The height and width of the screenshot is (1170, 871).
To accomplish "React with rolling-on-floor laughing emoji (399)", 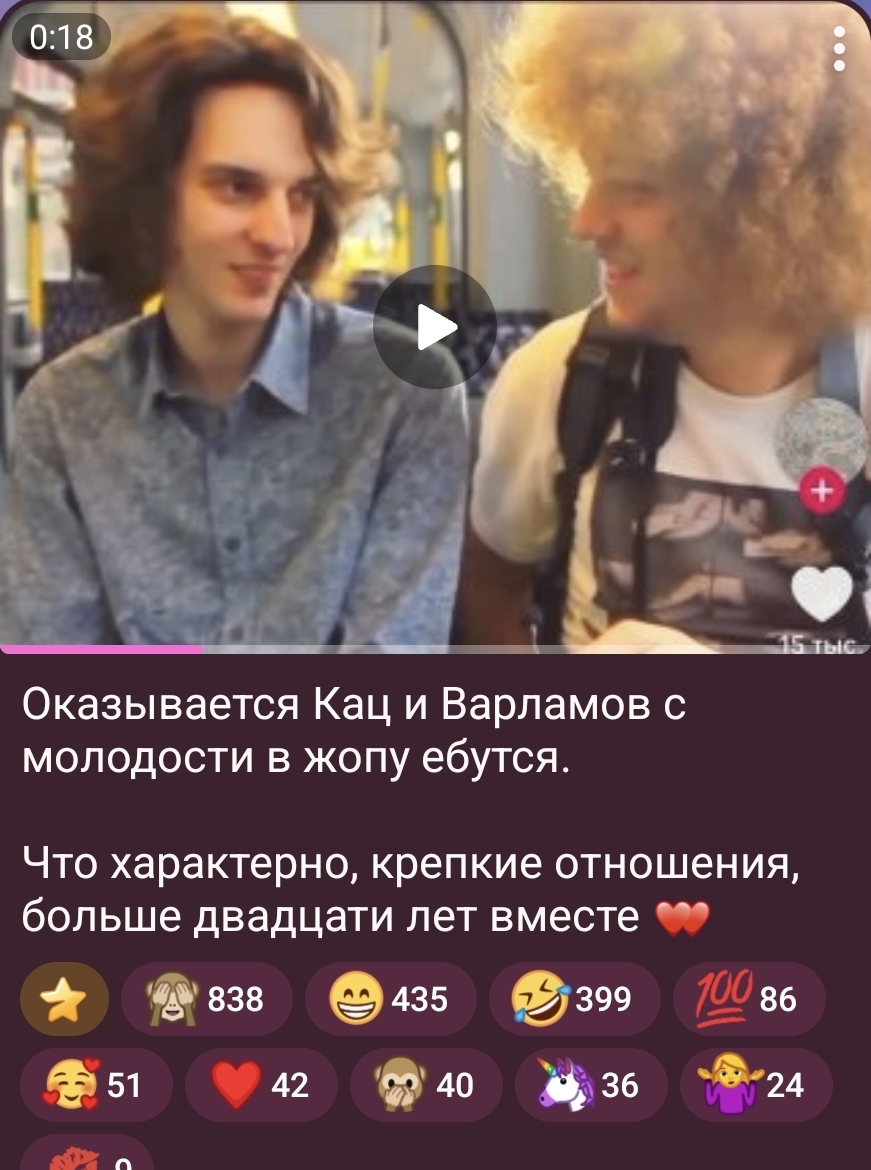I will pos(575,998).
